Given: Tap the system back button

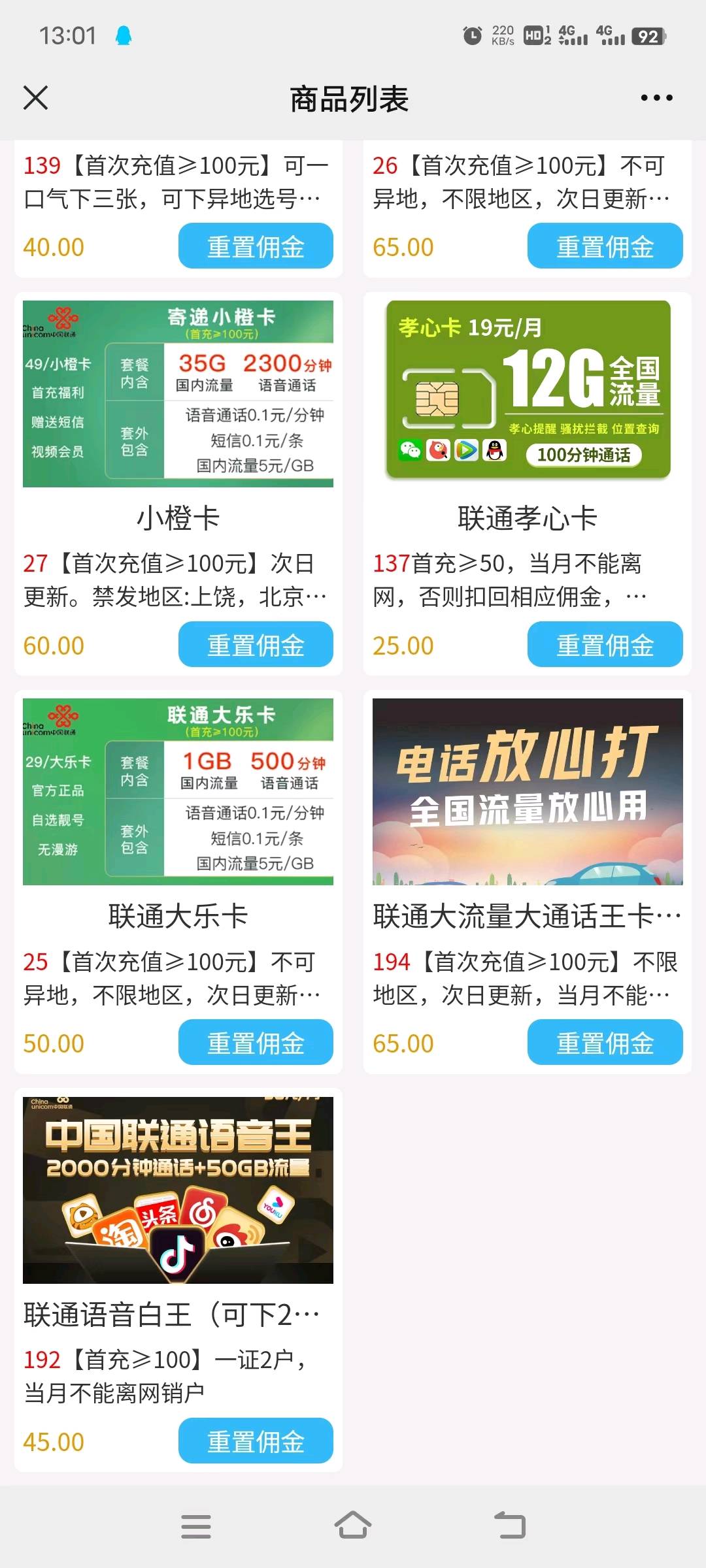Looking at the screenshot, I should [x=510, y=1526].
